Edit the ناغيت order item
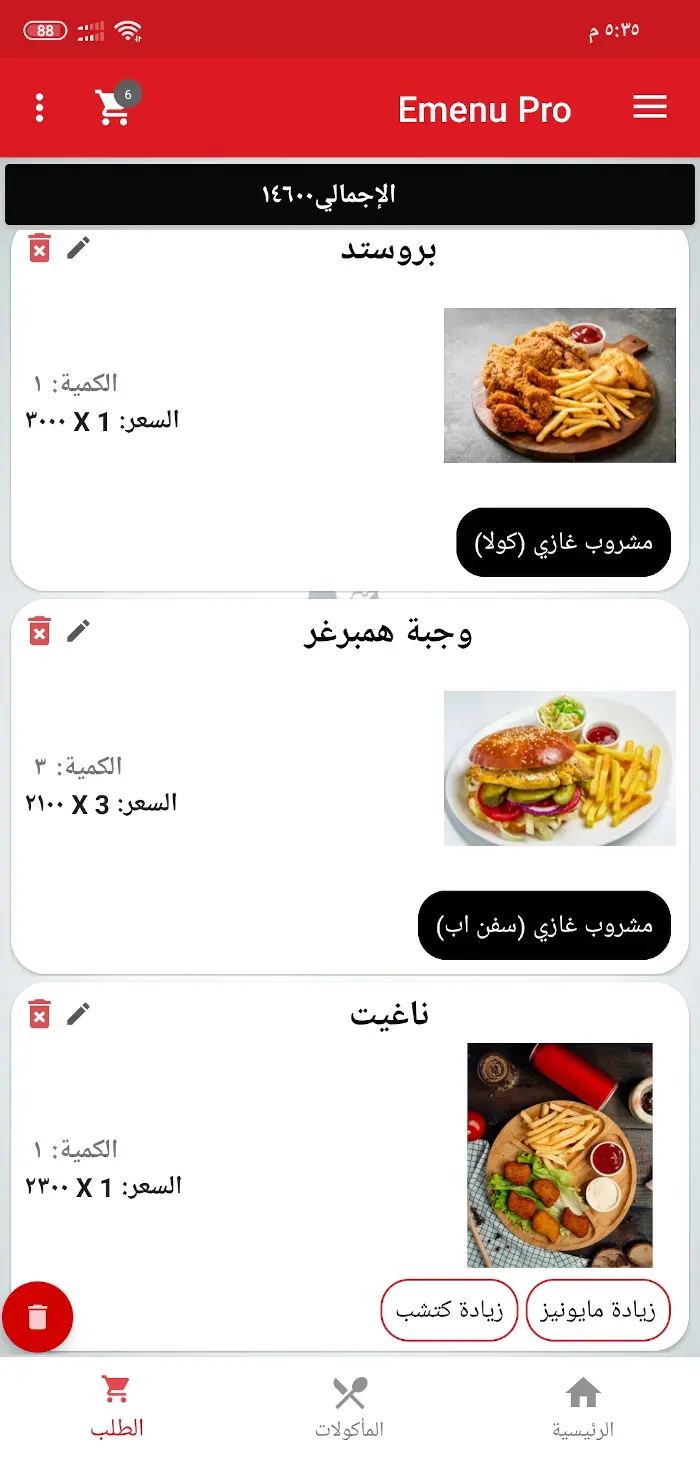The image size is (700, 1457). [x=78, y=1014]
